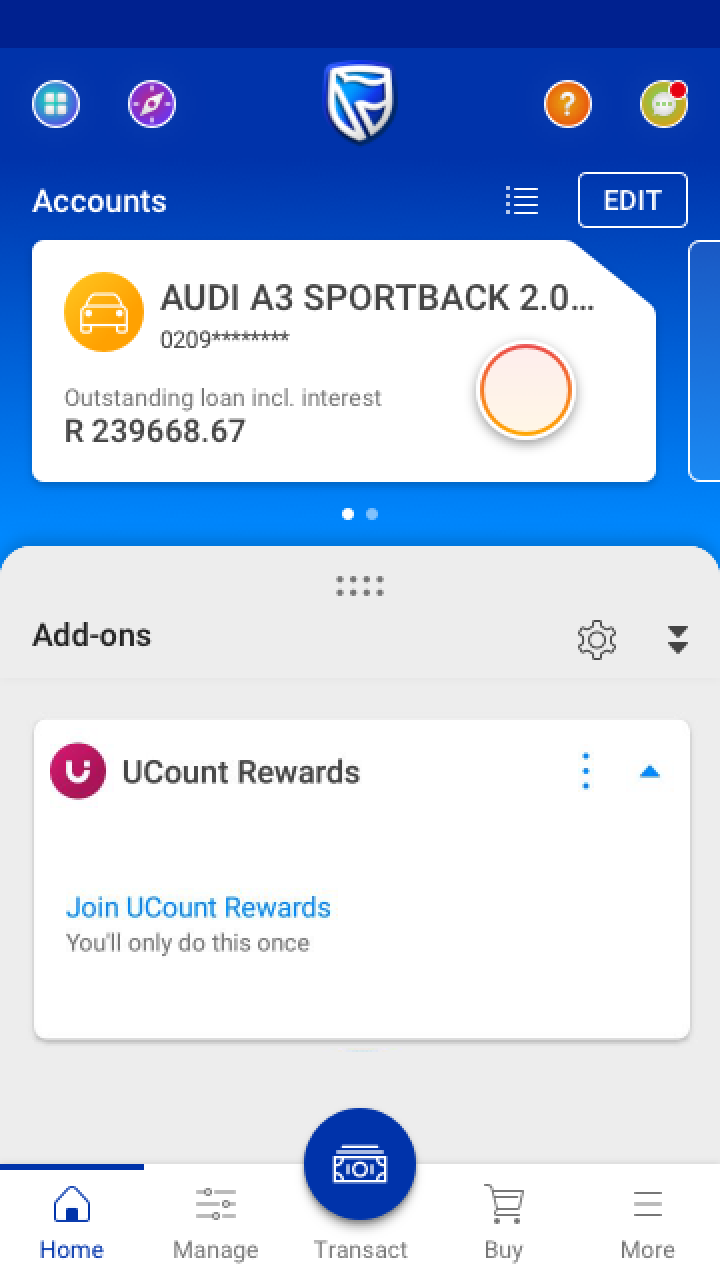Open the AUDI A3 SPORTBACK loan card
The height and width of the screenshot is (1280, 720).
(x=300, y=360)
